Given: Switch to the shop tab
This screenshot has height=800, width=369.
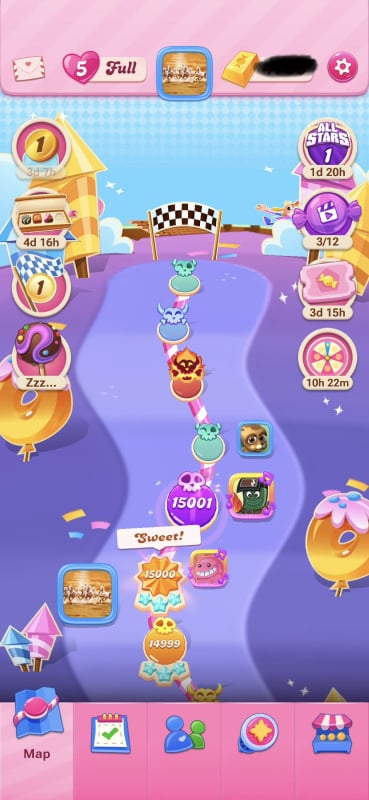Looking at the screenshot, I should coord(332,734).
